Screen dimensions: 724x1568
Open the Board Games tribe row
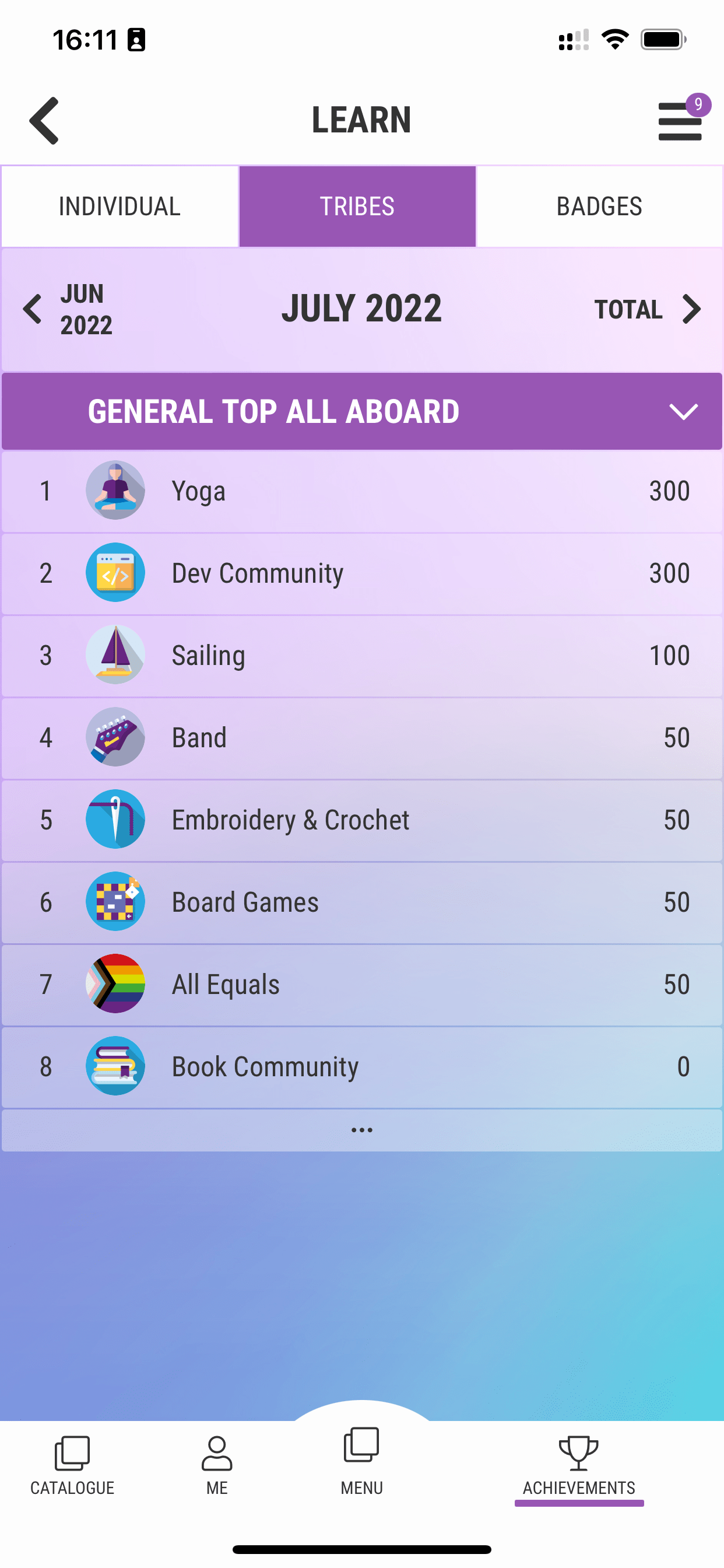tap(362, 902)
